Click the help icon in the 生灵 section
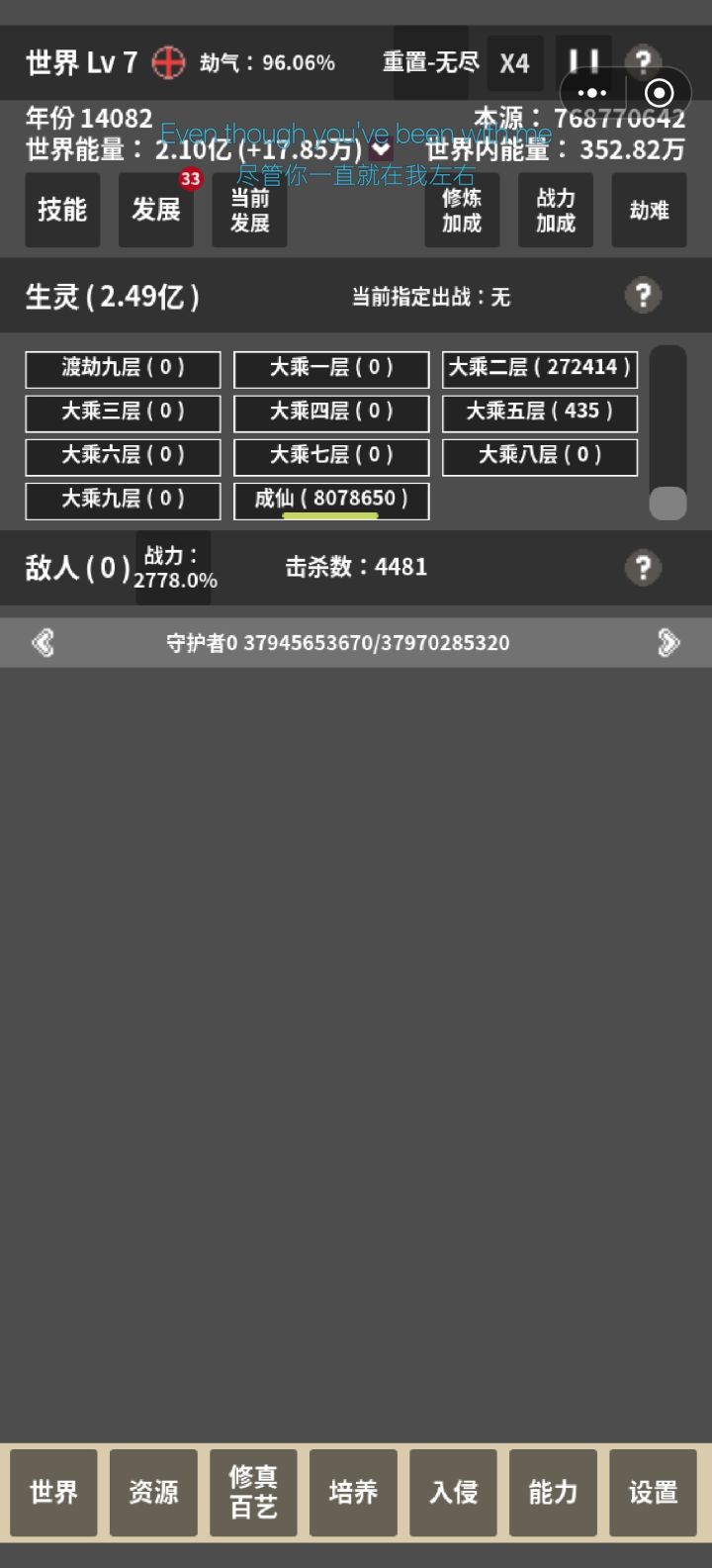Viewport: 712px width, 1568px height. [x=644, y=297]
